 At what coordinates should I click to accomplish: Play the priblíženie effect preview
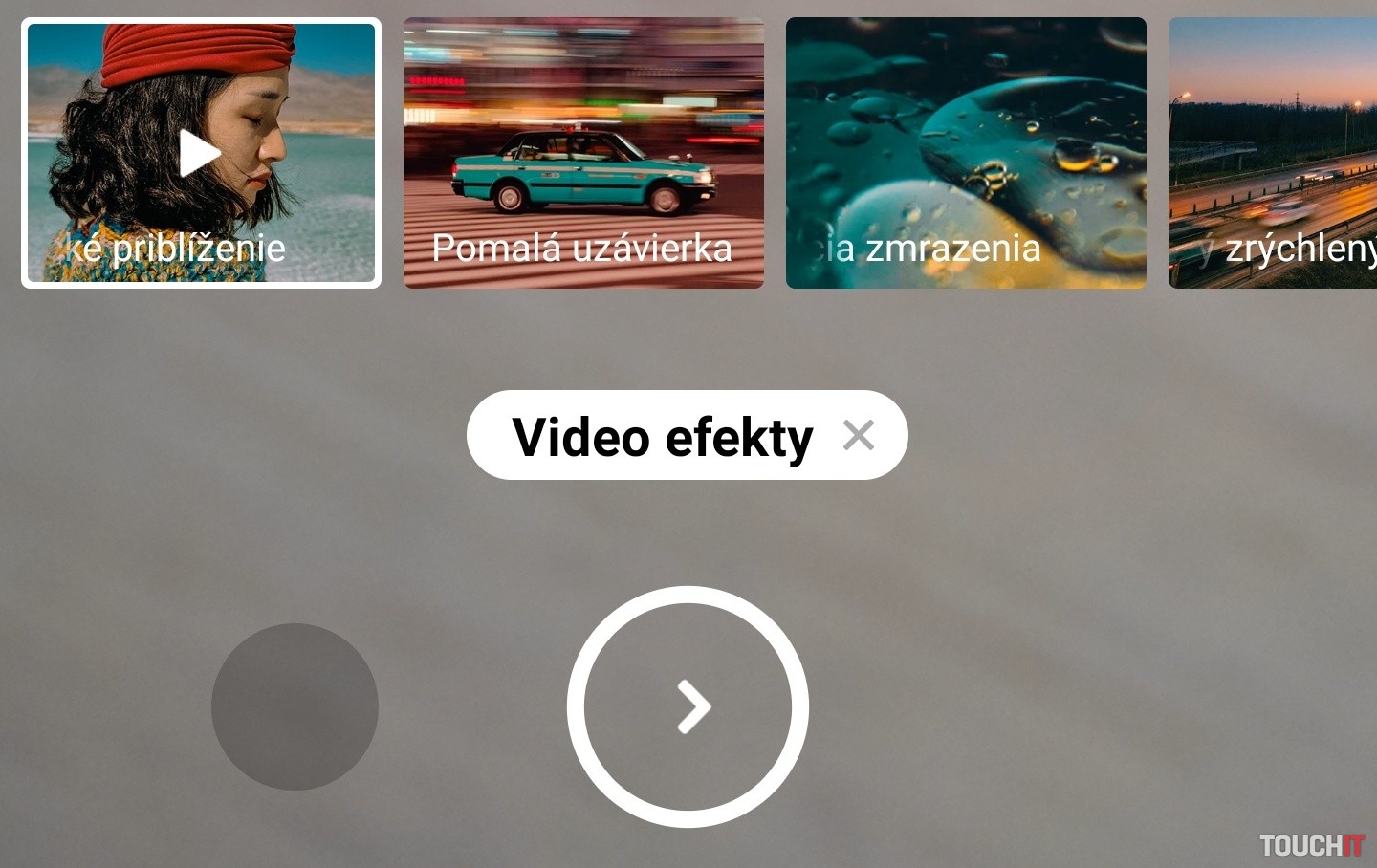(x=200, y=153)
